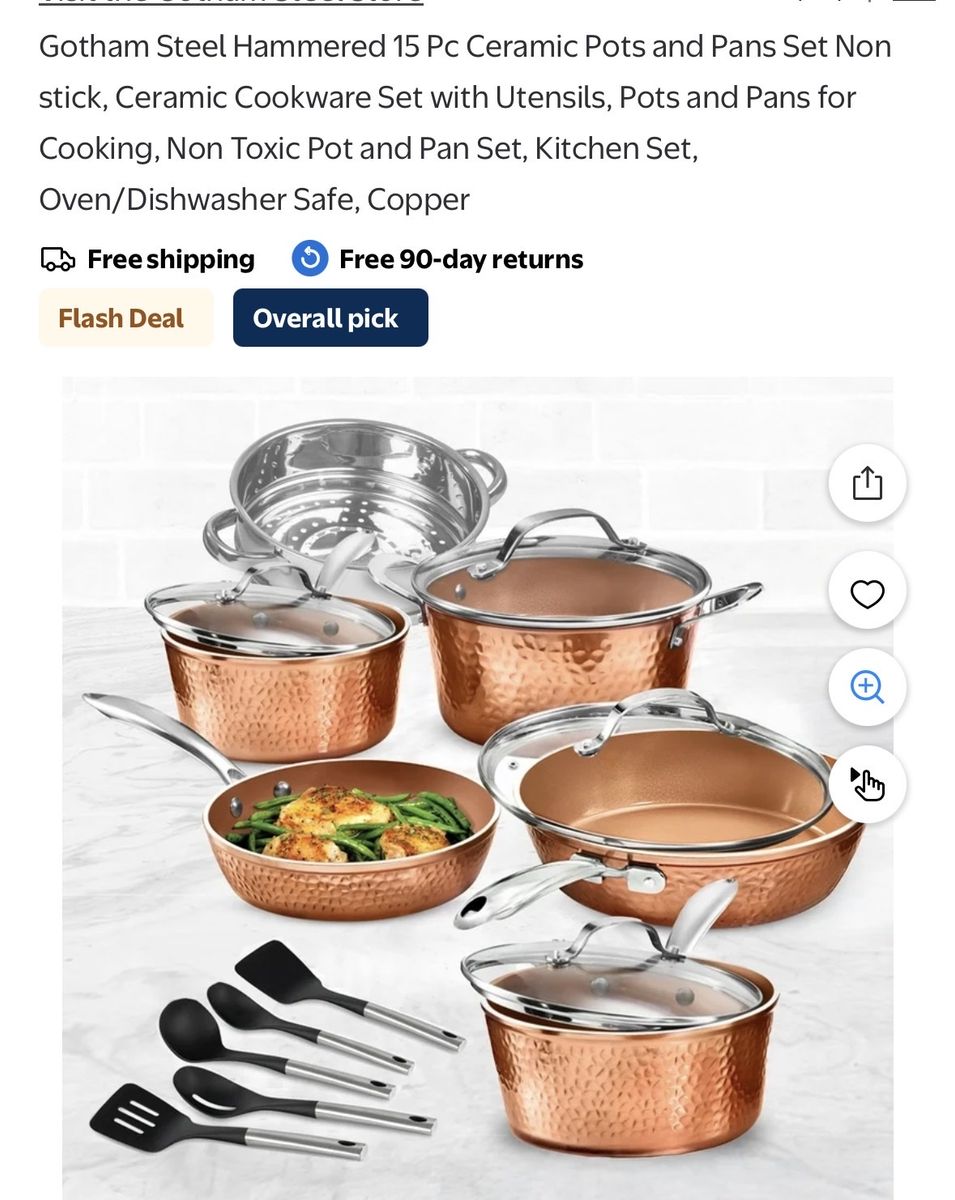Visit the Gotham Steel Store link

231,2
